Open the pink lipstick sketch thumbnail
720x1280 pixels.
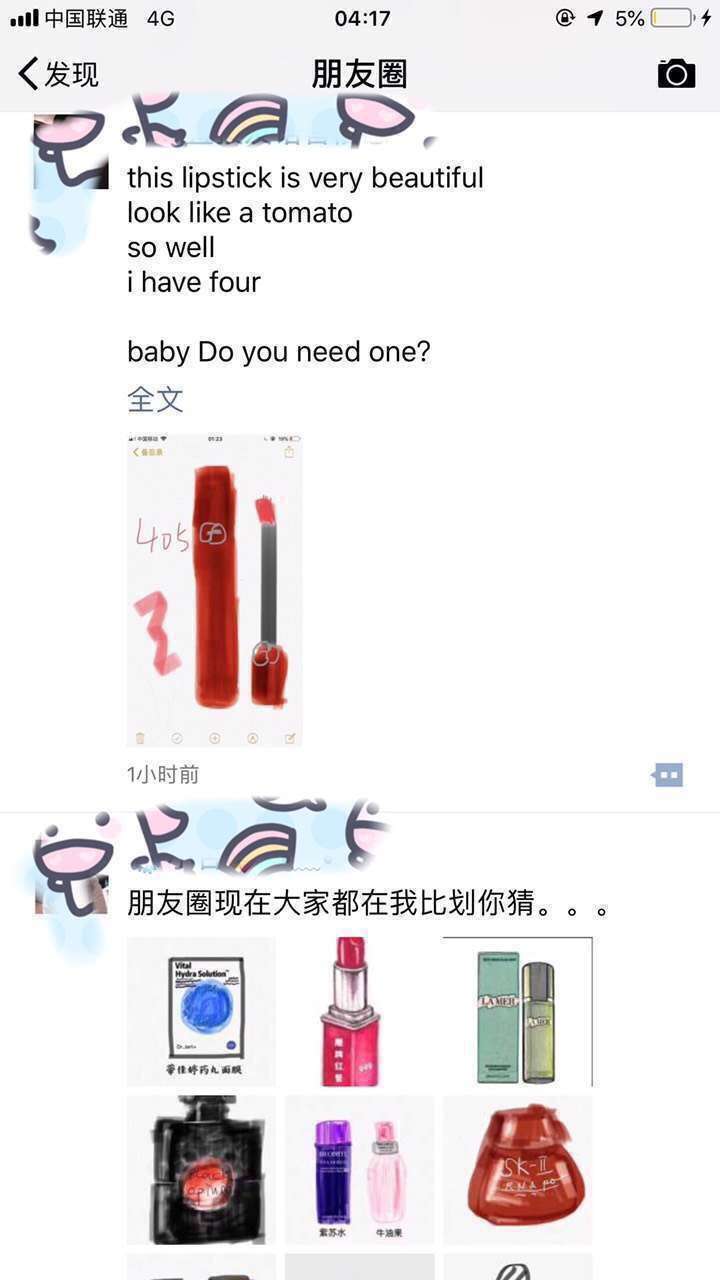point(358,1010)
